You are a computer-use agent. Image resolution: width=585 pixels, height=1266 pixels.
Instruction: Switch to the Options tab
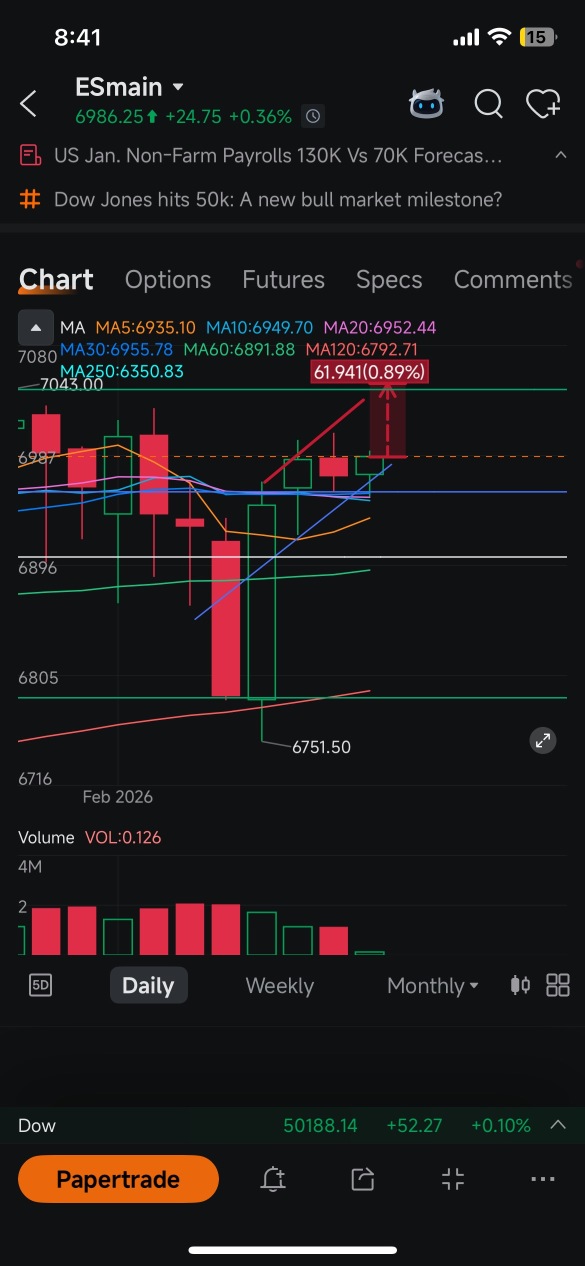[x=168, y=280]
